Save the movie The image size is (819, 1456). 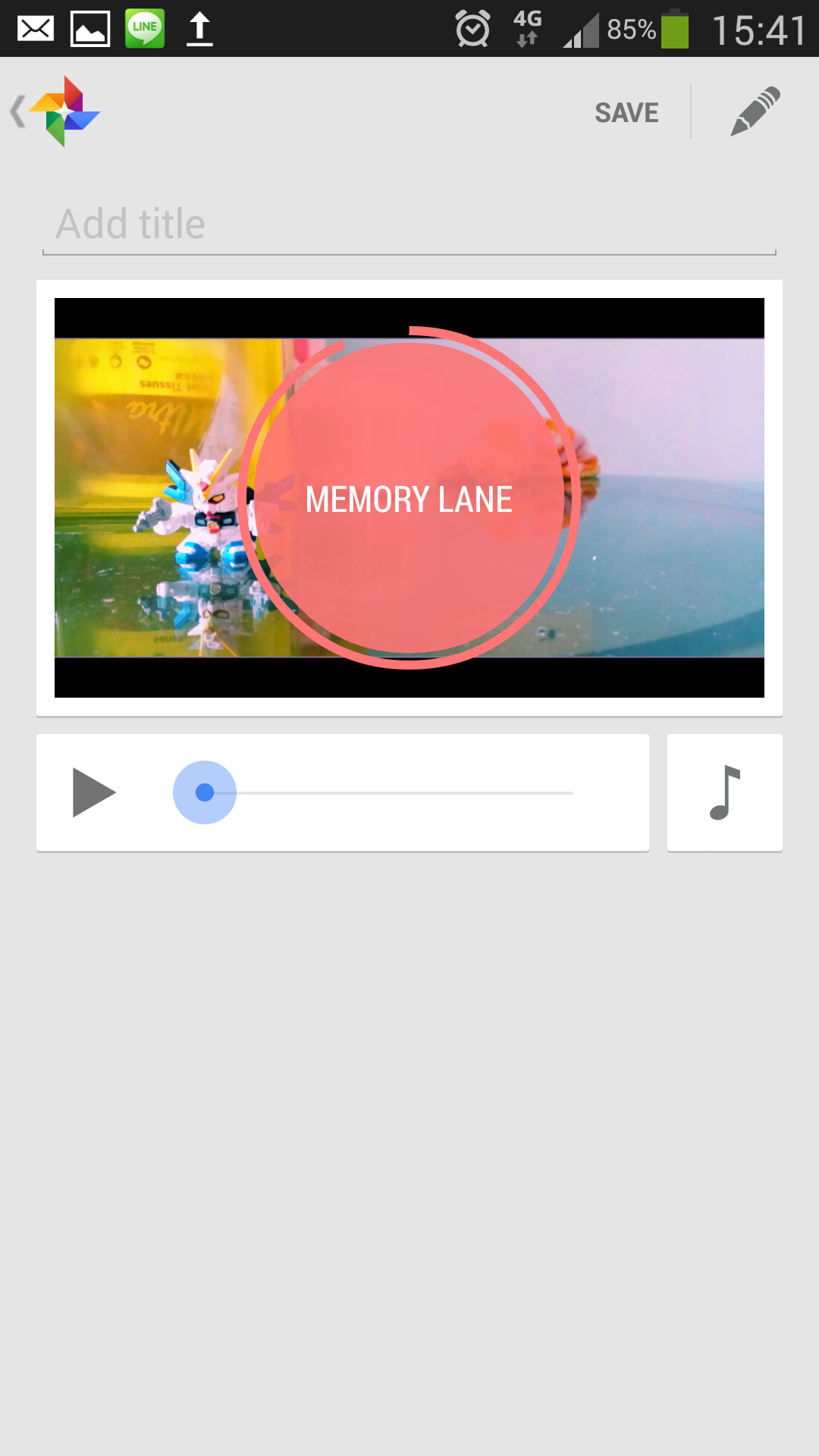coord(626,112)
